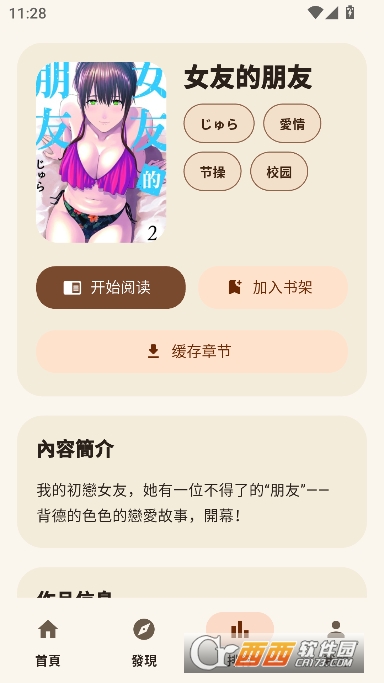This screenshot has height=683, width=384.
Task: Filter by the 校园 tag chip
Action: click(279, 172)
